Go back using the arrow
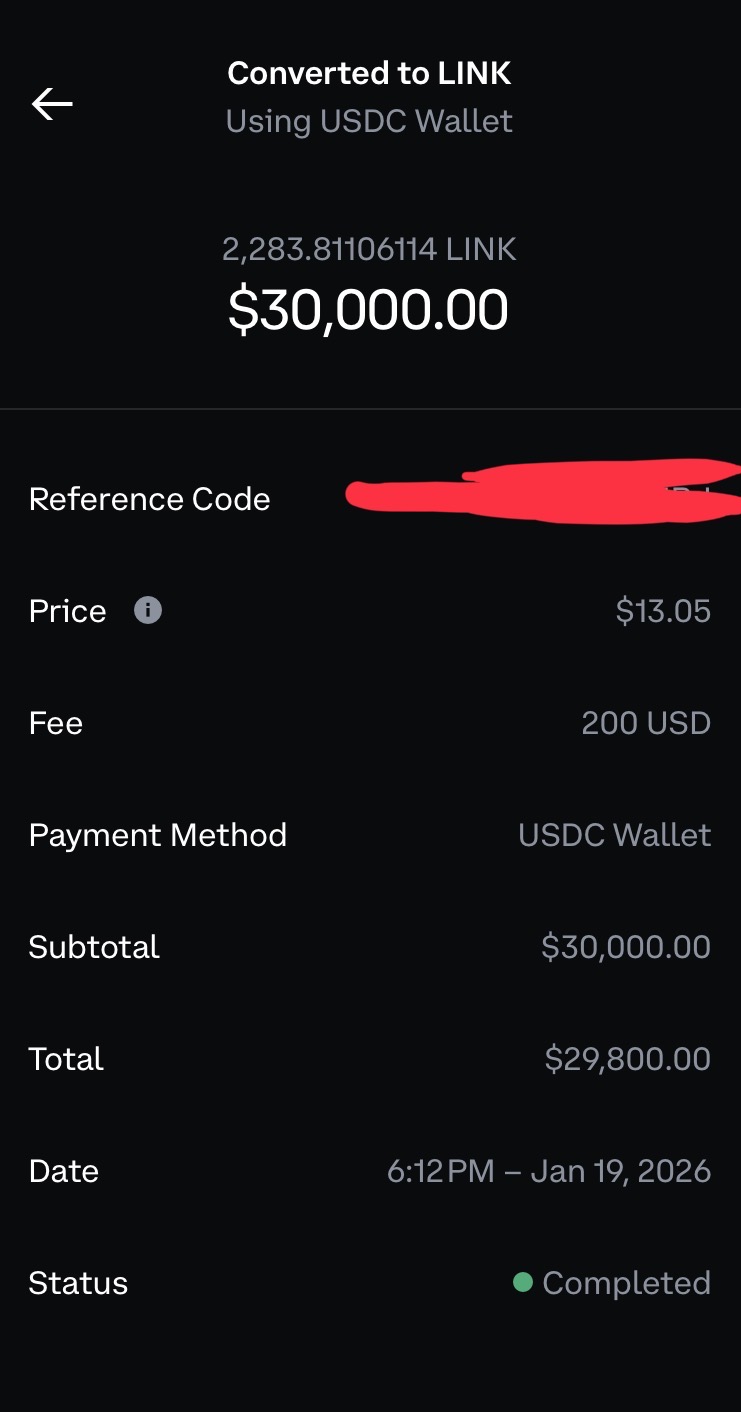 point(52,103)
